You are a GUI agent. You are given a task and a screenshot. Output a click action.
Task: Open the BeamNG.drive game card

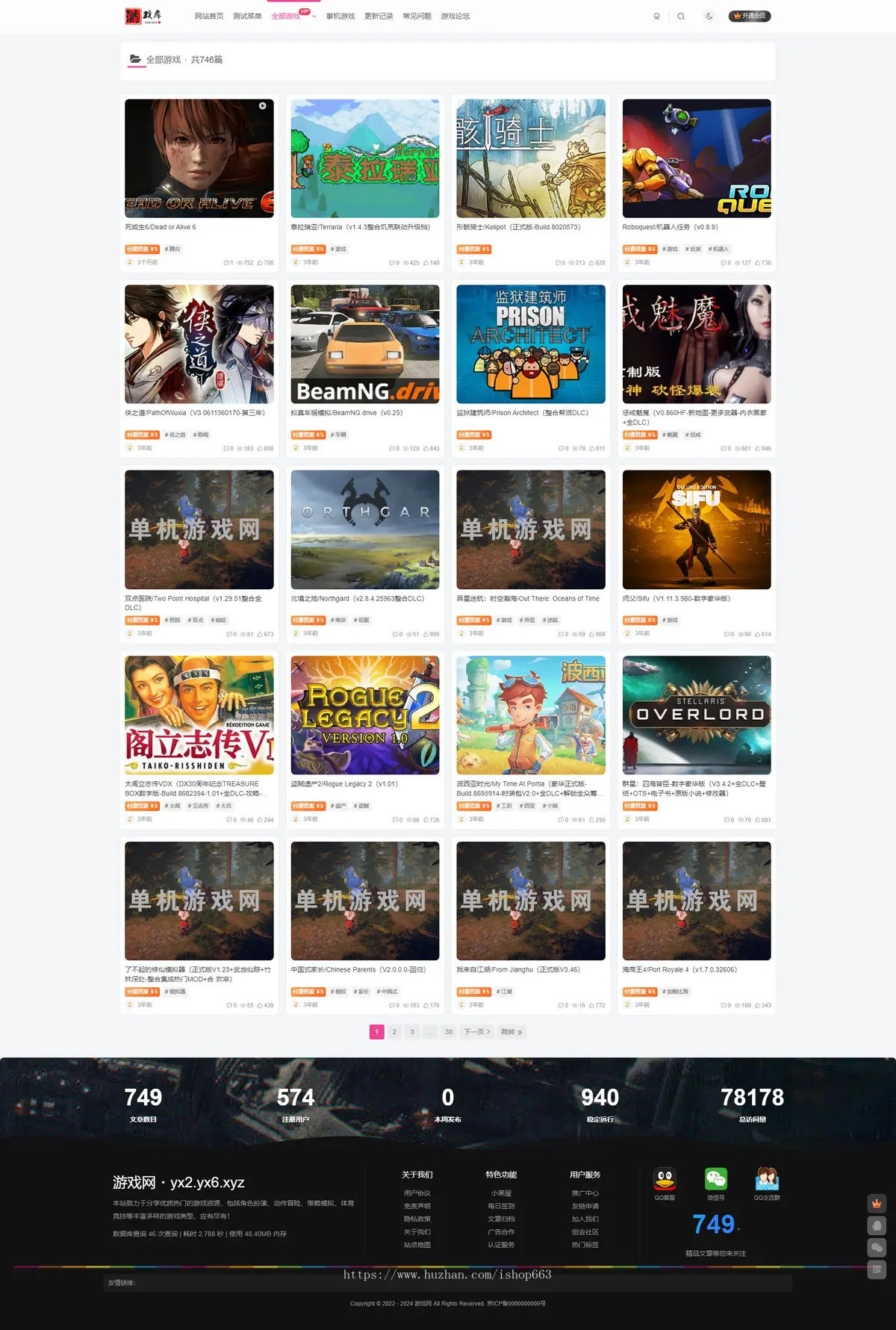tap(364, 344)
